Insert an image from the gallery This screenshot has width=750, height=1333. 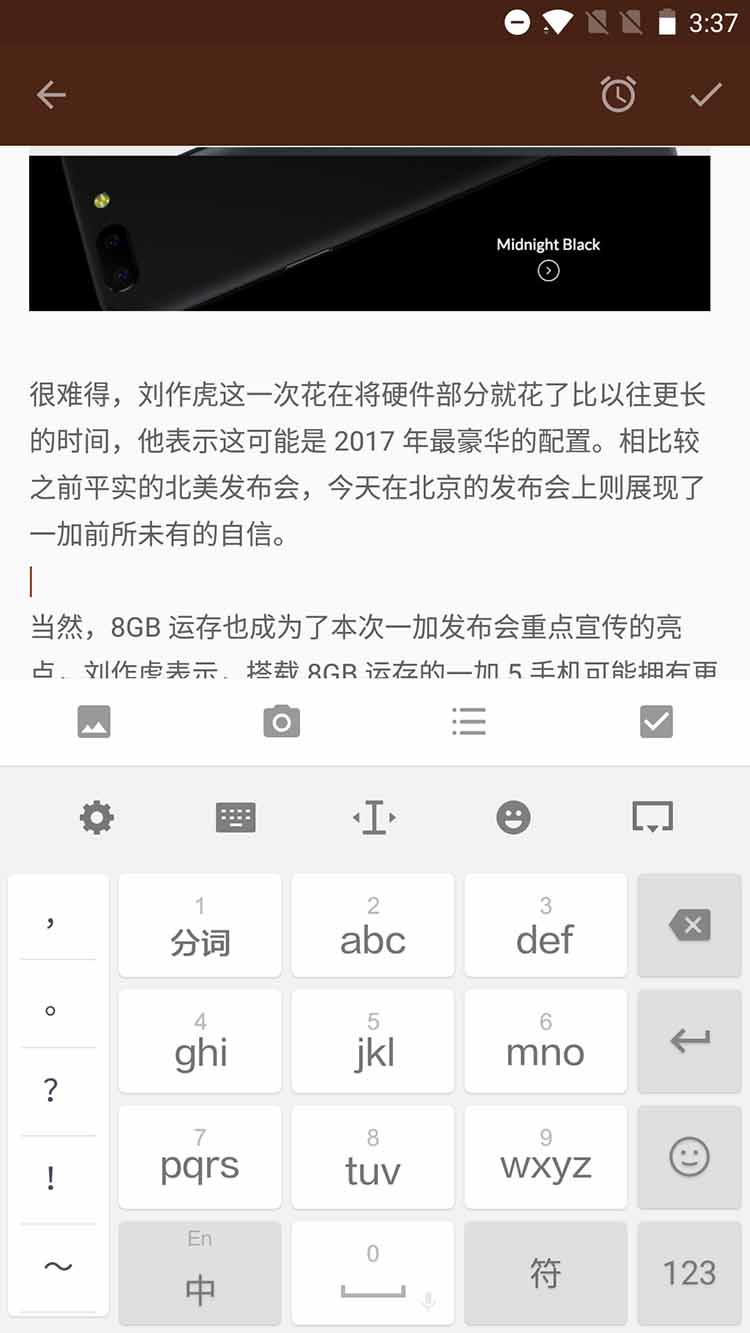click(x=94, y=721)
